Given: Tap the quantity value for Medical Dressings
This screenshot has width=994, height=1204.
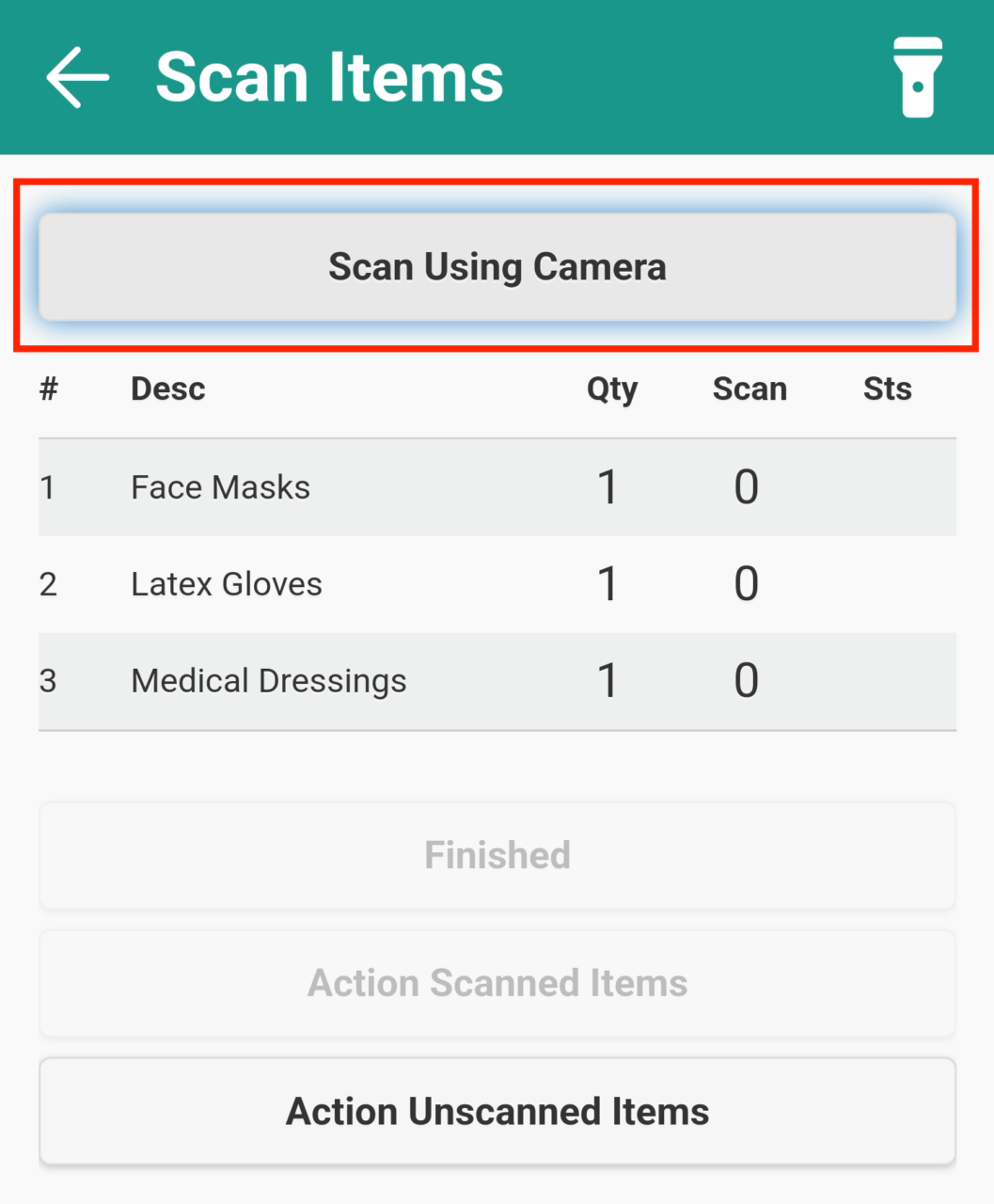Looking at the screenshot, I should pos(608,680).
